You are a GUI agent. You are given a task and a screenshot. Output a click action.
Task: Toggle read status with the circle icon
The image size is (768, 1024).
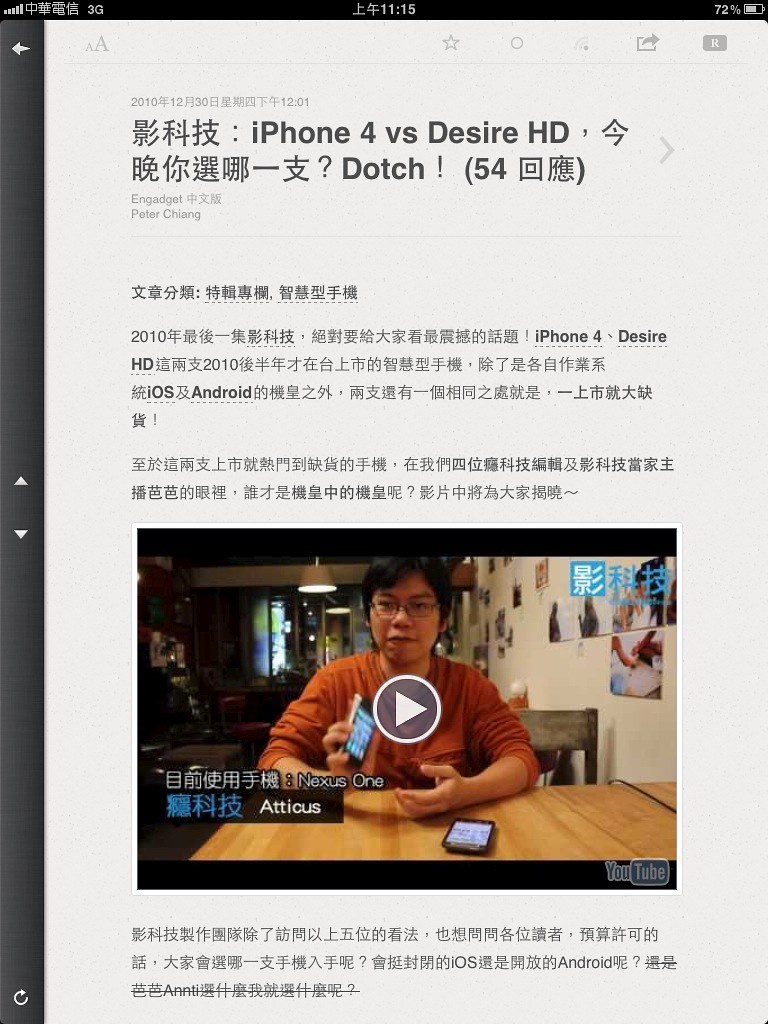pyautogui.click(x=516, y=43)
